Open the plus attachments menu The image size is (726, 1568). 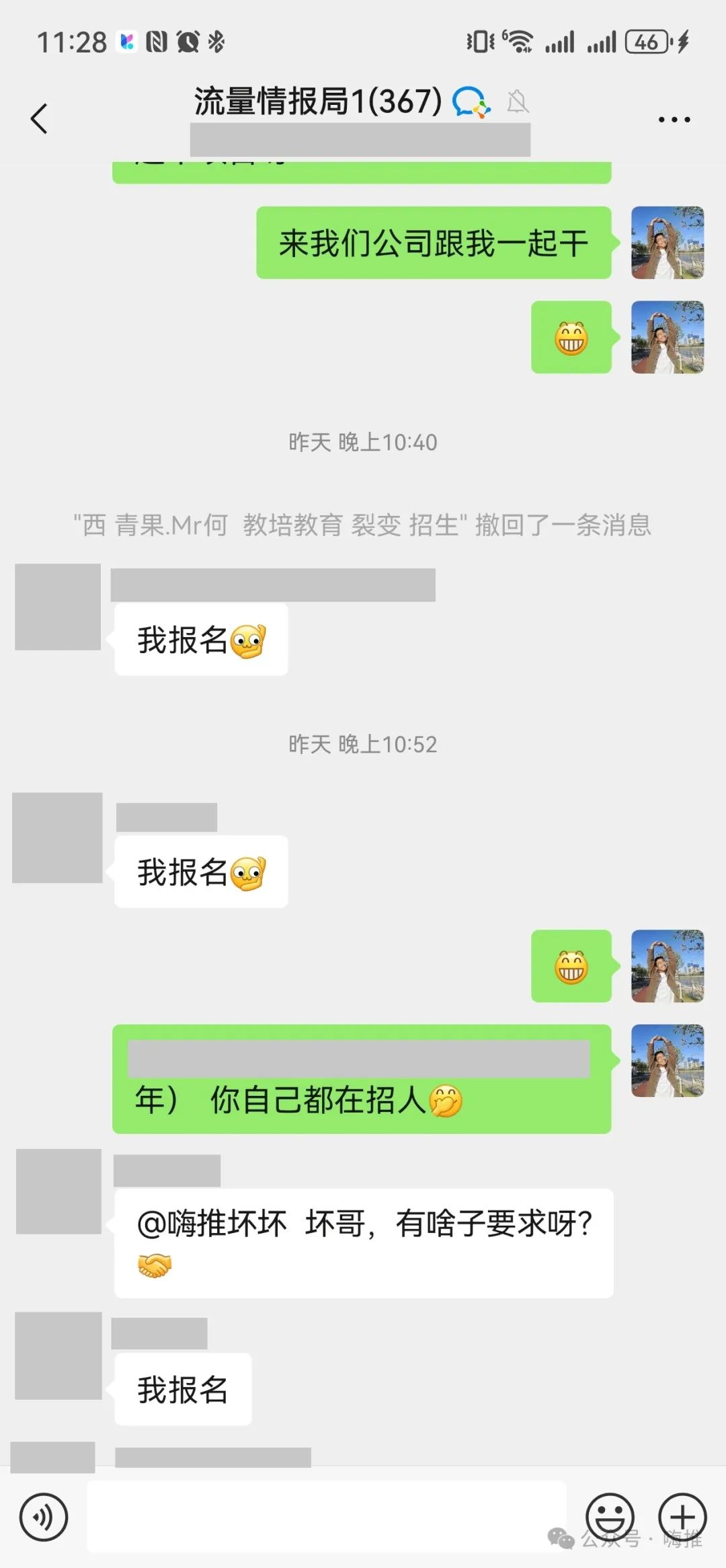click(x=682, y=1517)
